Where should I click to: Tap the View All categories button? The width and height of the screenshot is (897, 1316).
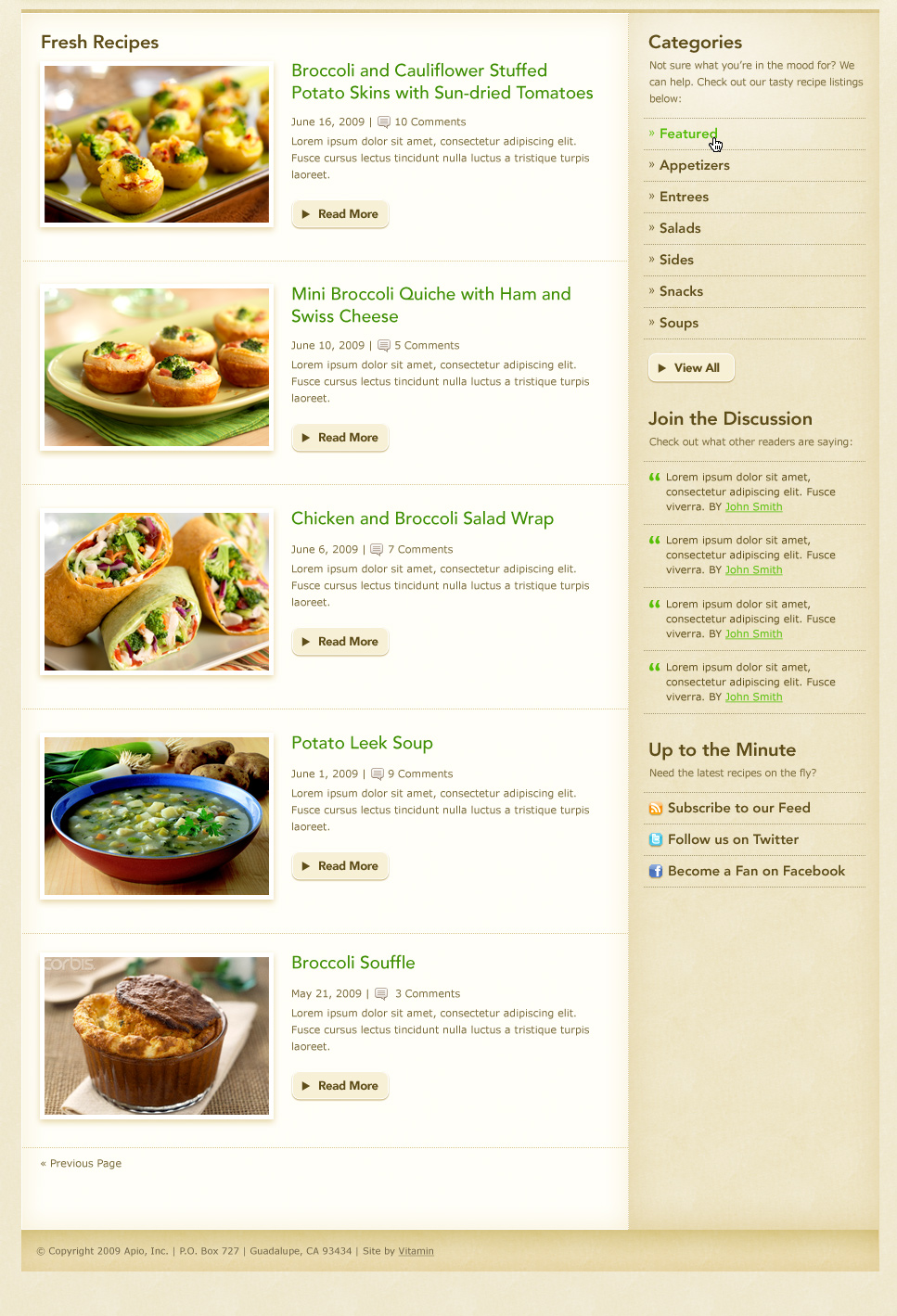tap(690, 368)
